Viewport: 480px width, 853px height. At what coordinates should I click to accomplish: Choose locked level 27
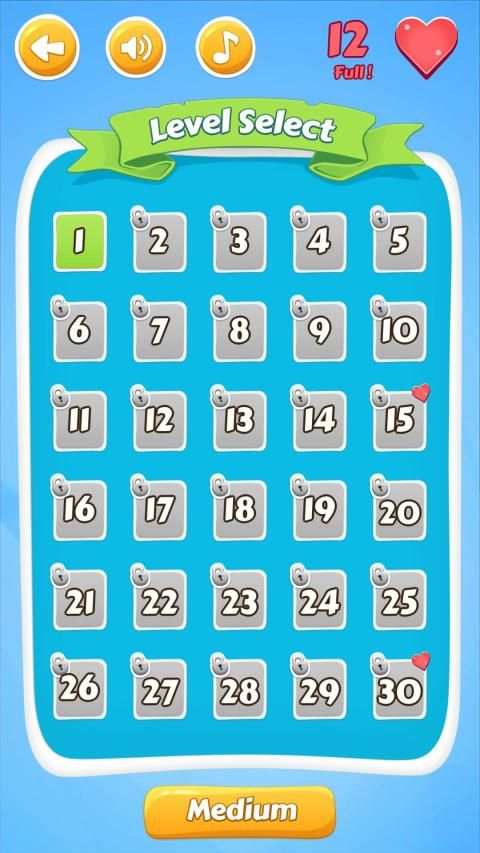(x=159, y=689)
